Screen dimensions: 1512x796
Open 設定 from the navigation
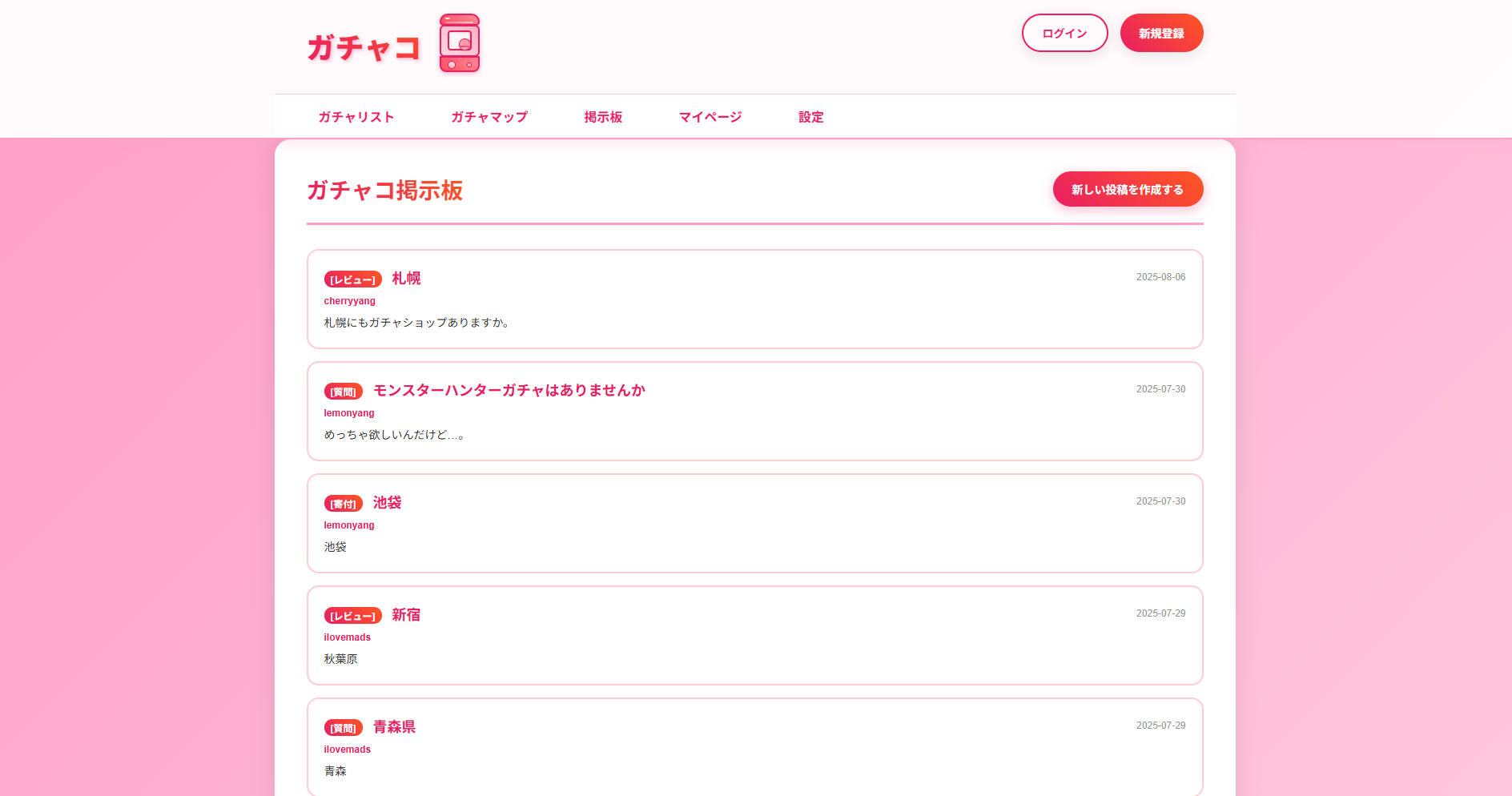pyautogui.click(x=810, y=117)
